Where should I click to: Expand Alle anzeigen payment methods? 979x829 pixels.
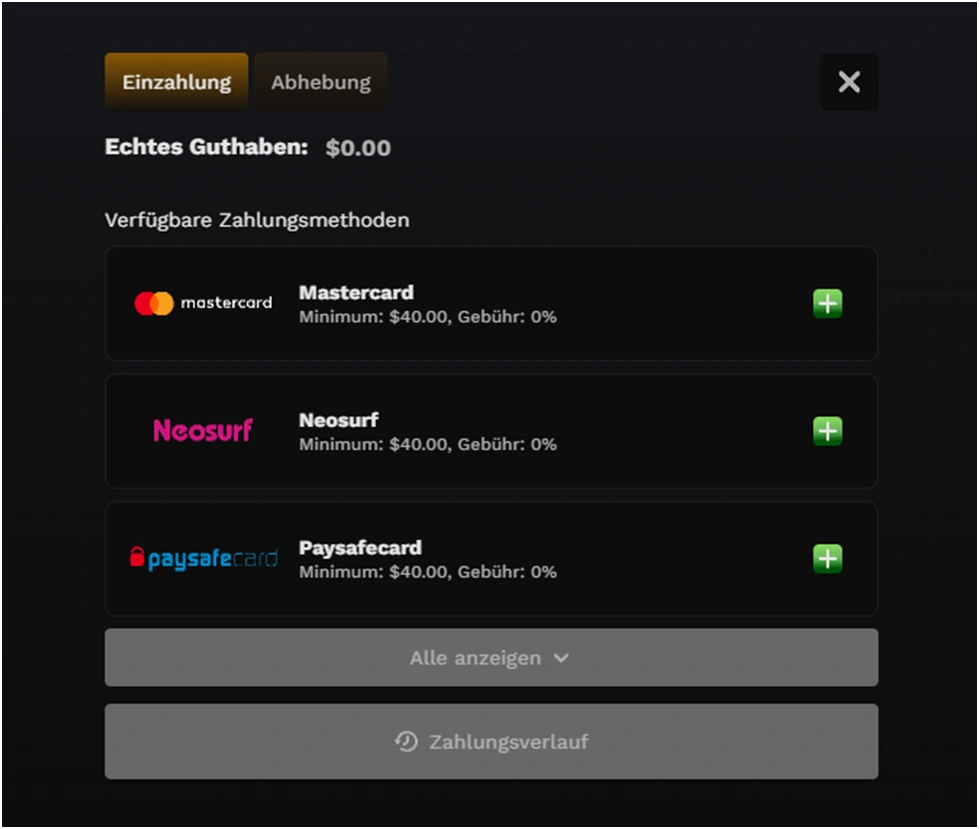pos(491,658)
